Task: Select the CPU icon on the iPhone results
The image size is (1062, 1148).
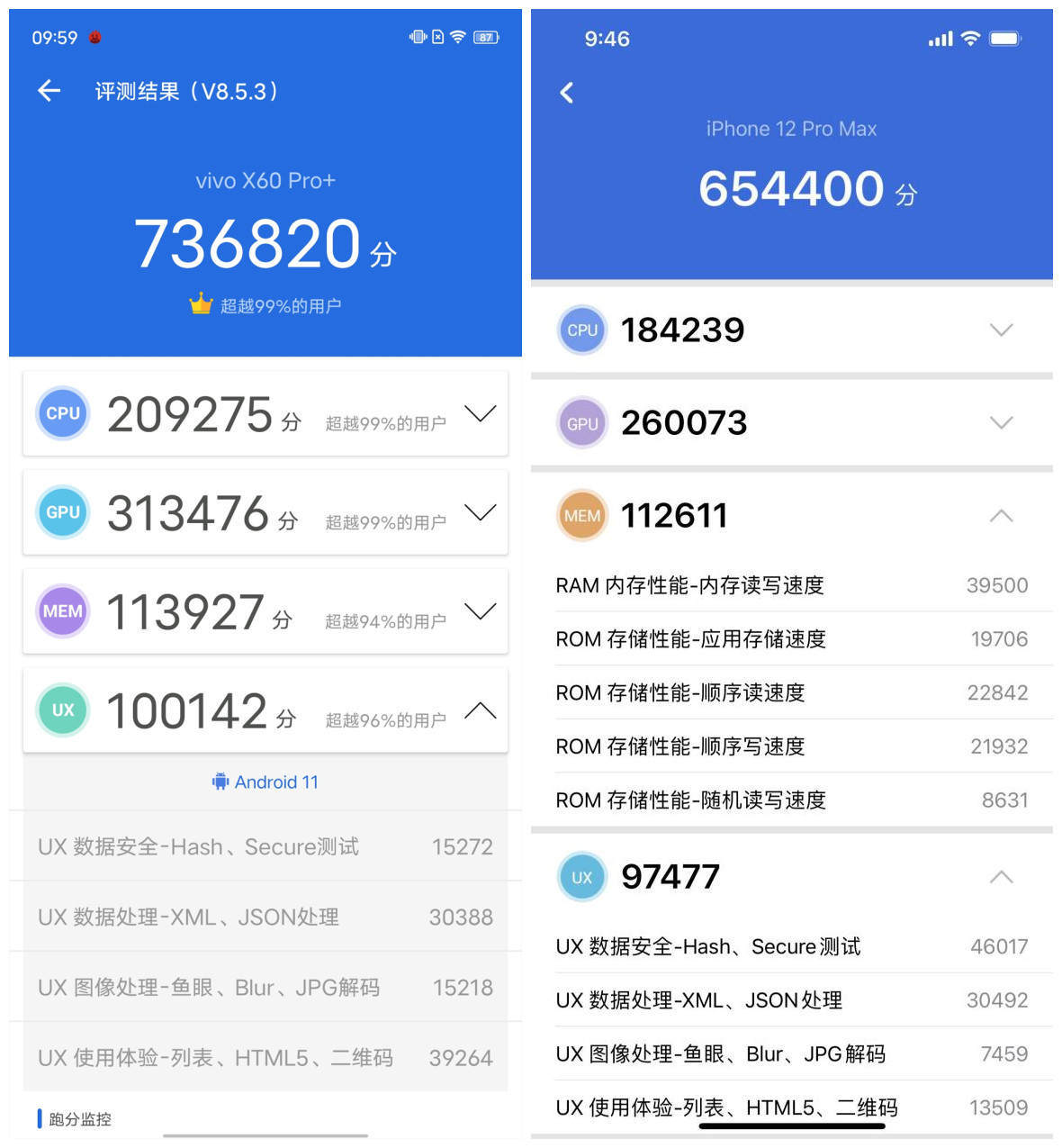Action: tap(581, 330)
